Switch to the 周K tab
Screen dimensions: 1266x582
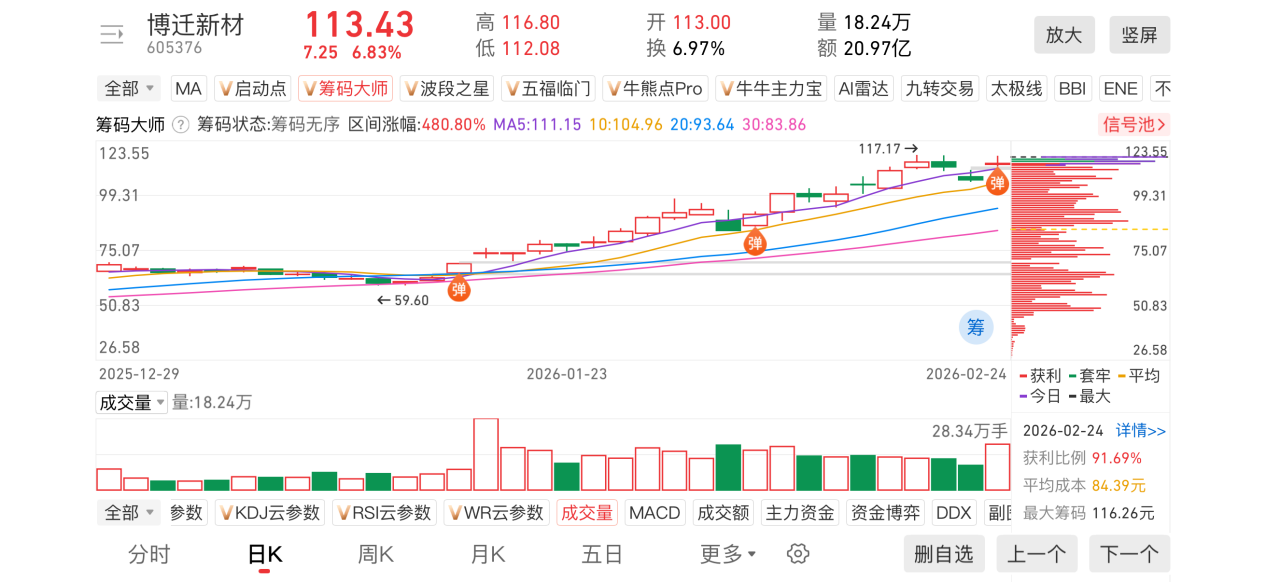(x=376, y=554)
